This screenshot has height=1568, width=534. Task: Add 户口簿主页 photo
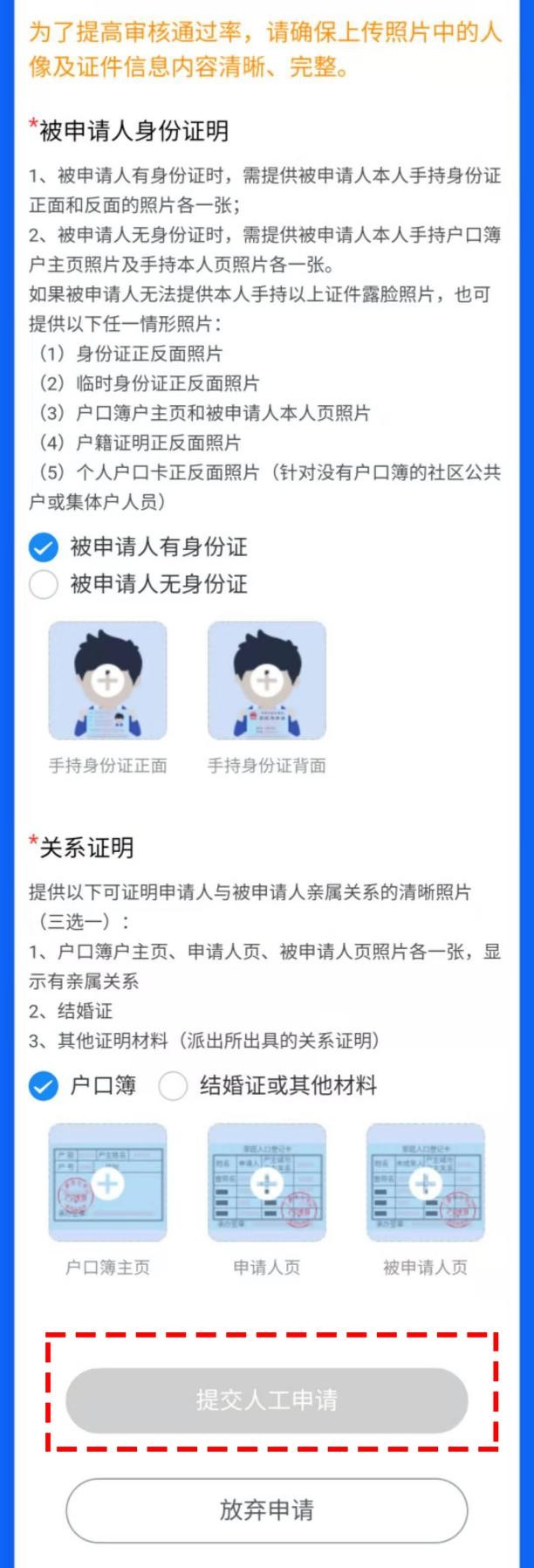tap(107, 1183)
